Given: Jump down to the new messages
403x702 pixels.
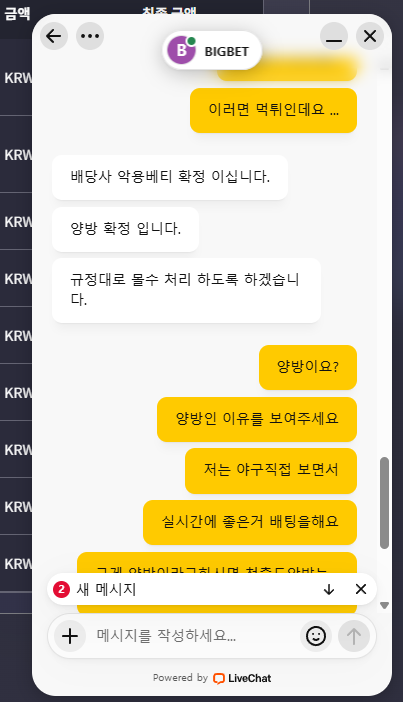Looking at the screenshot, I should 329,589.
